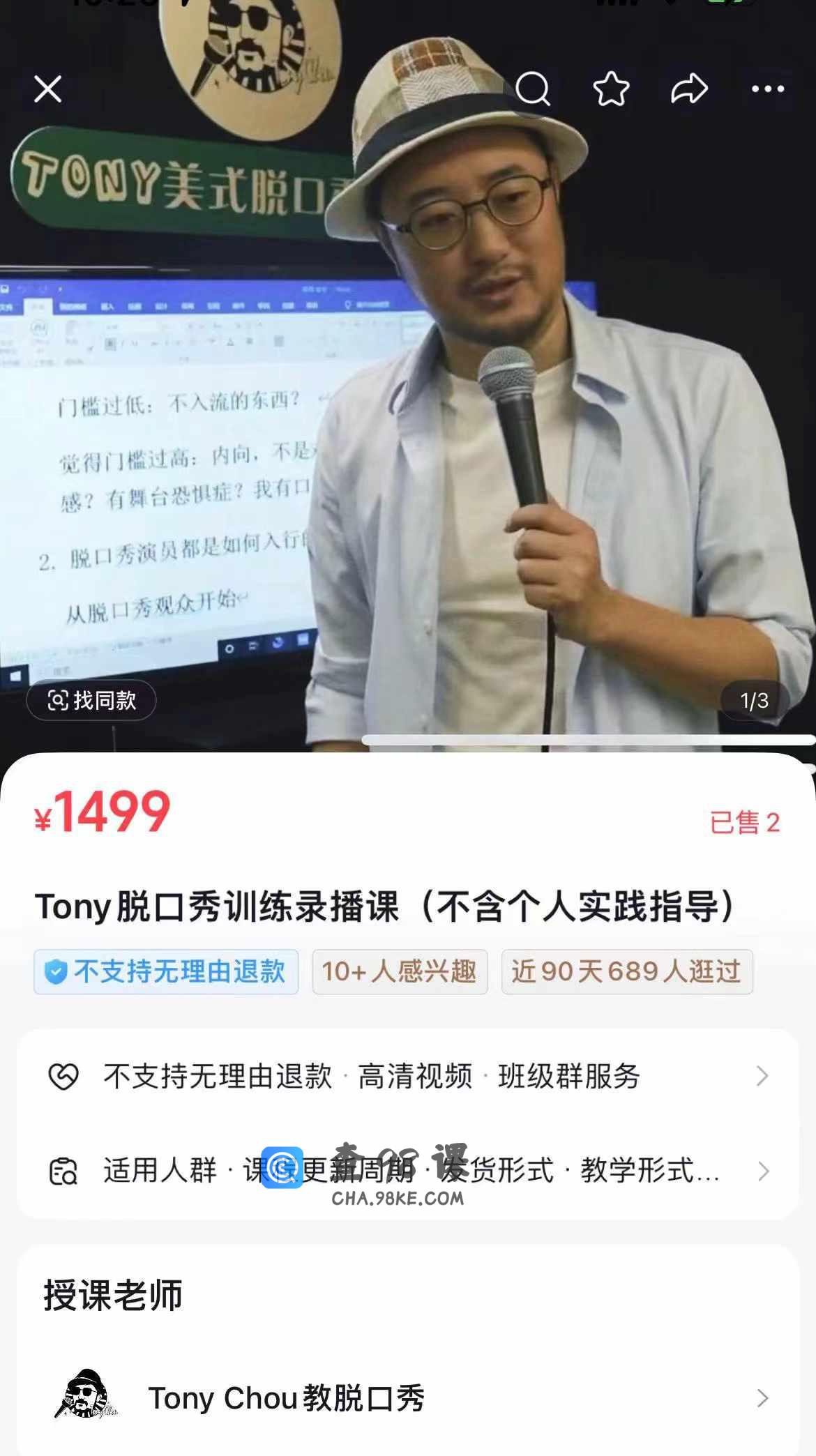Open teacher Tony Chou教脱口秀 profile
816x1456 pixels.
tap(408, 1397)
